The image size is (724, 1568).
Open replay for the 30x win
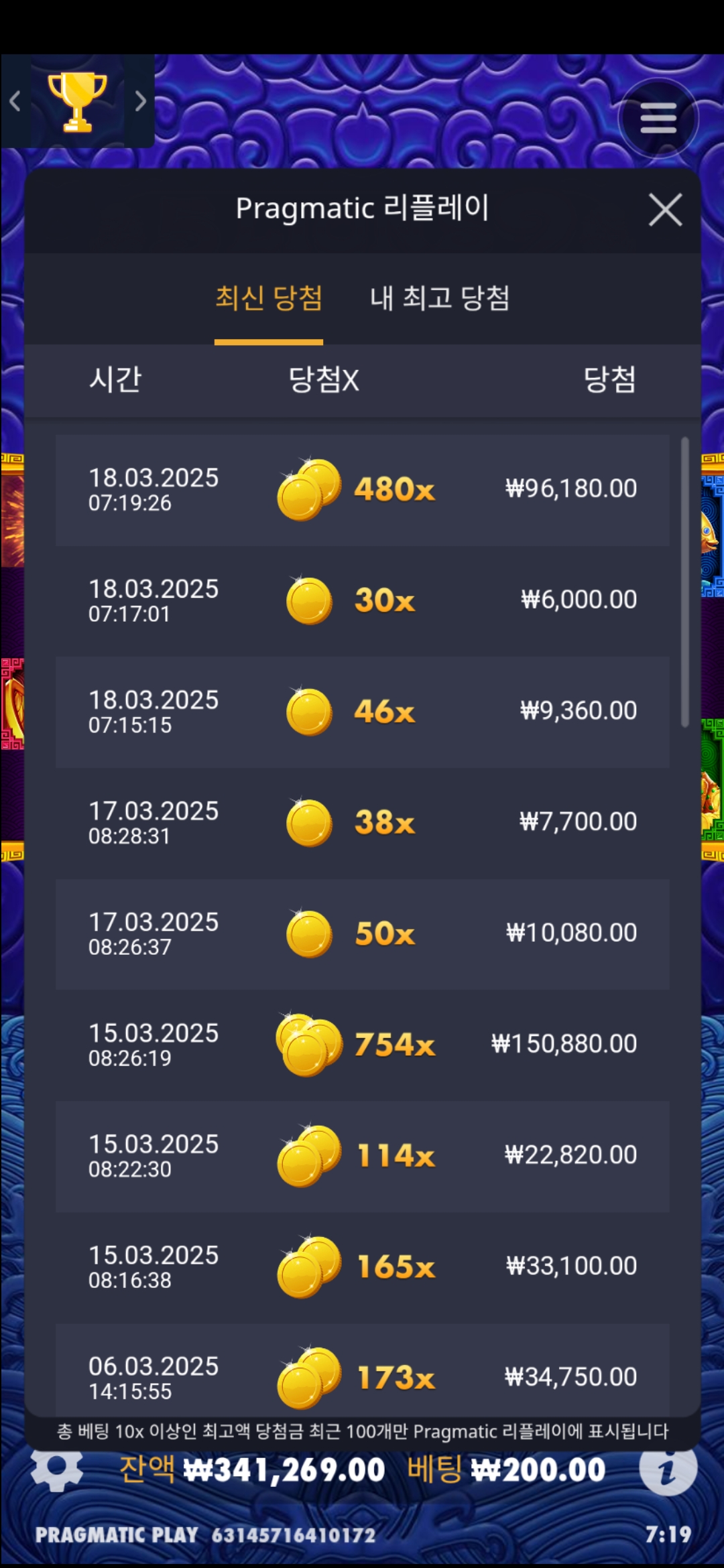click(362, 600)
